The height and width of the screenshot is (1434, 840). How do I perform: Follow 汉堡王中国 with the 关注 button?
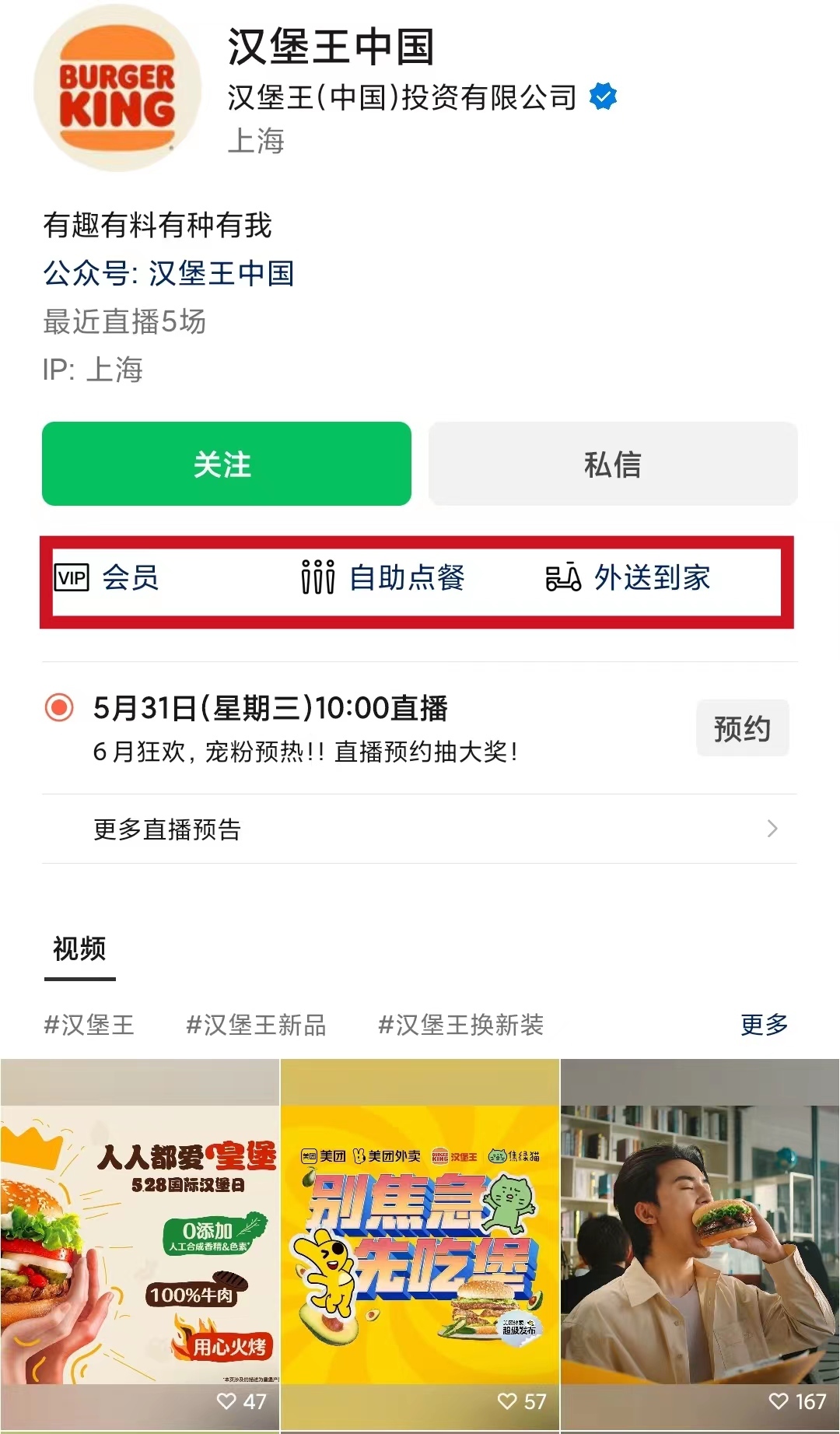click(226, 465)
